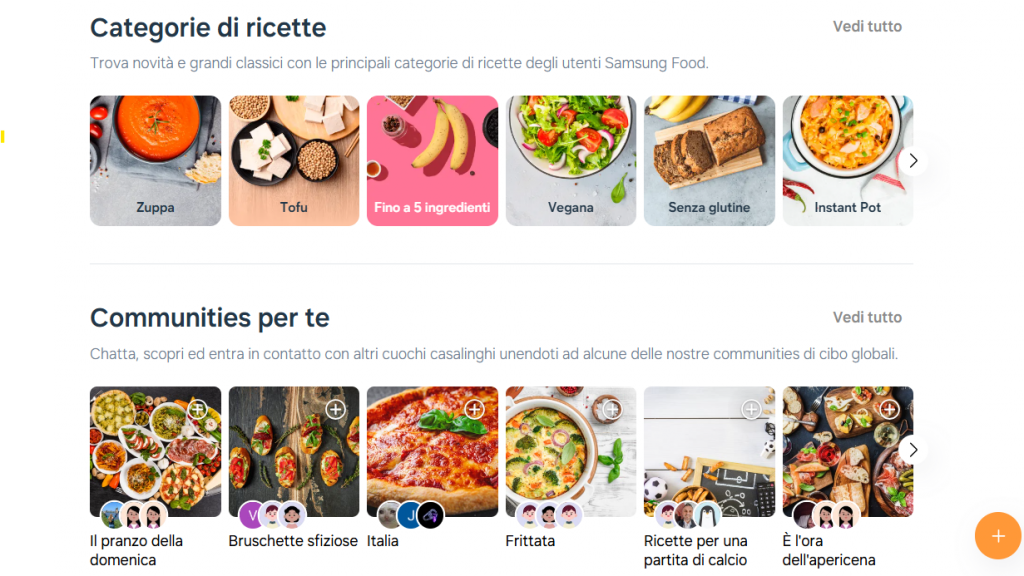The height and width of the screenshot is (576, 1024).
Task: Tap Vedi tutto for Categorie di ricette
Action: click(x=867, y=26)
